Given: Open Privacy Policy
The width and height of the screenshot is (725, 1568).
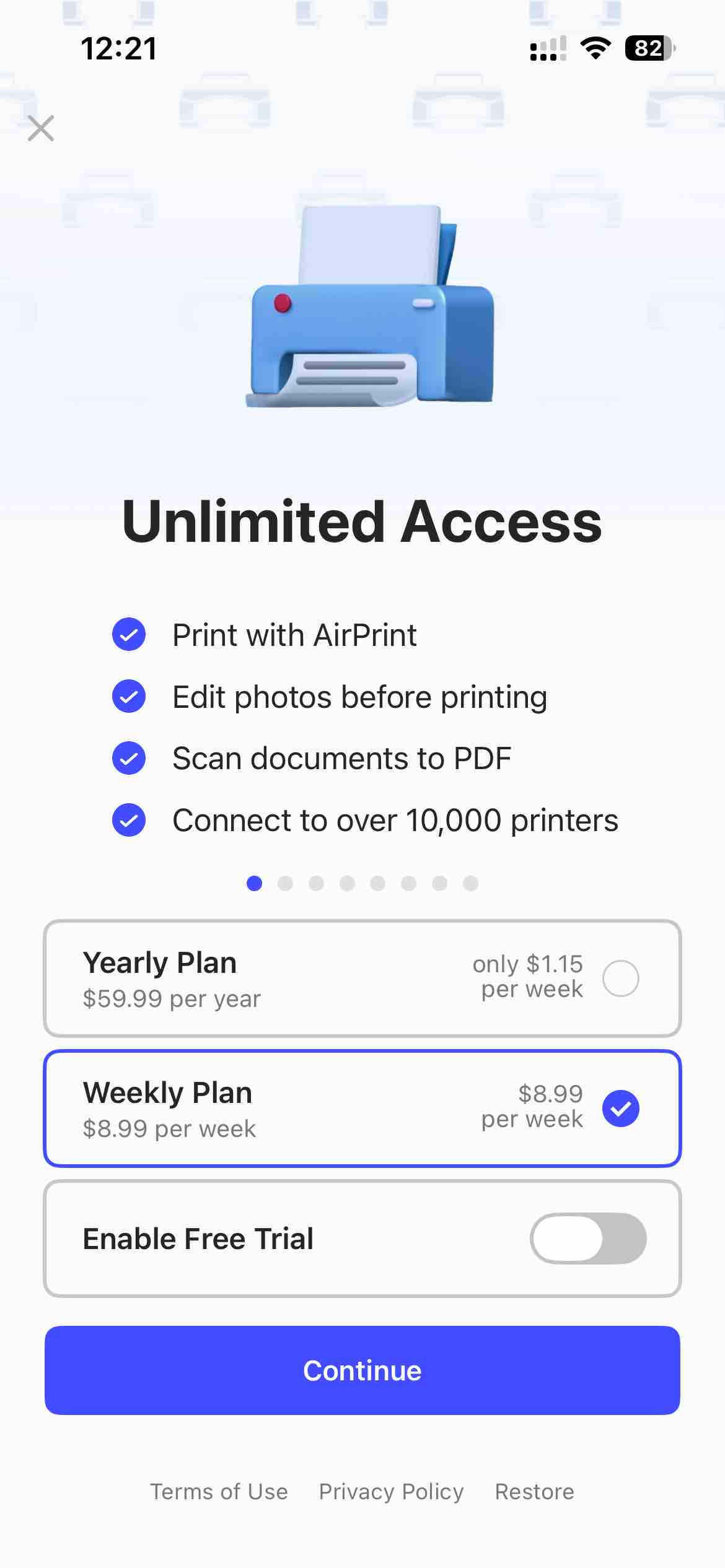Looking at the screenshot, I should (391, 1491).
